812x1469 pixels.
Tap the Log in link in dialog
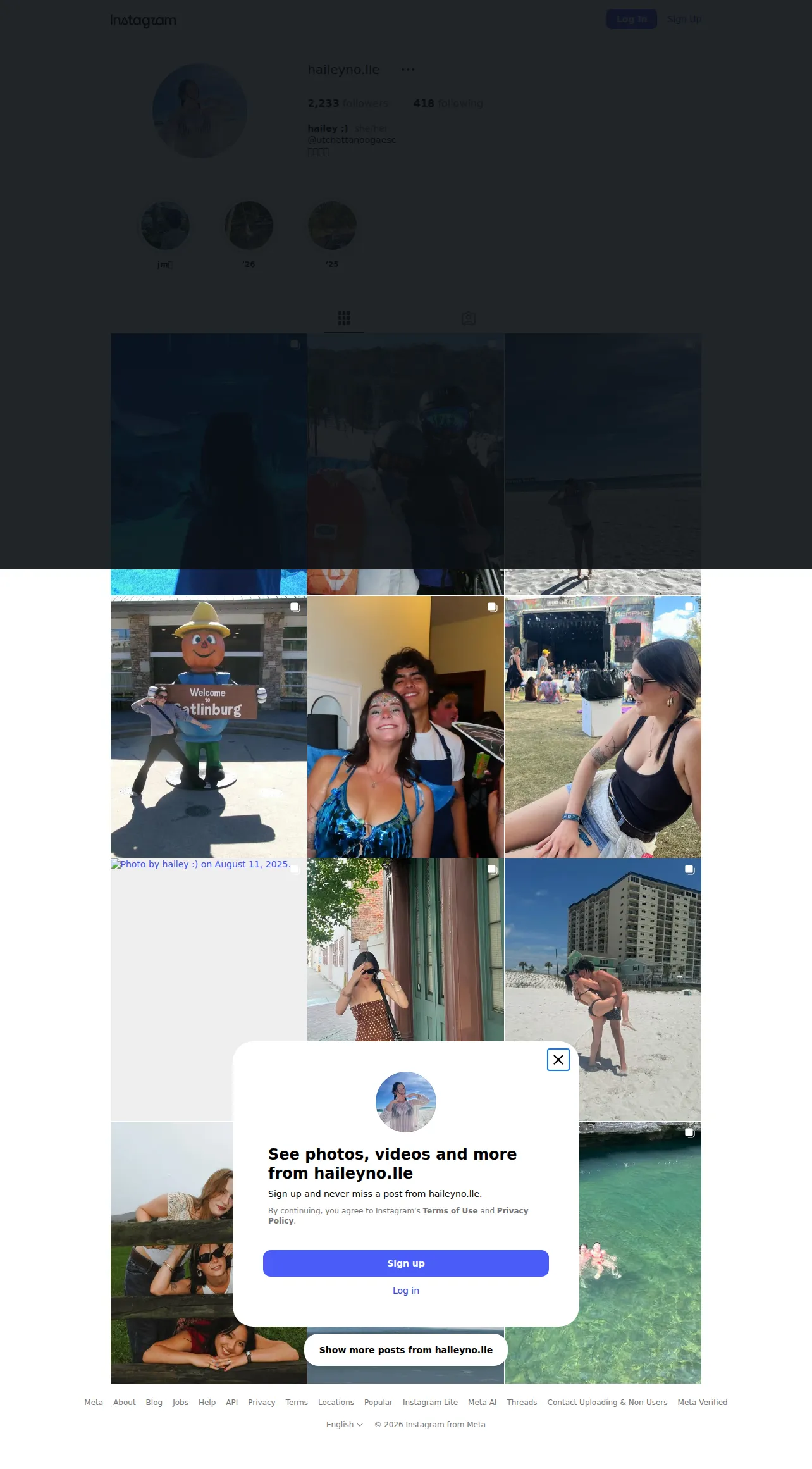pyautogui.click(x=406, y=1291)
